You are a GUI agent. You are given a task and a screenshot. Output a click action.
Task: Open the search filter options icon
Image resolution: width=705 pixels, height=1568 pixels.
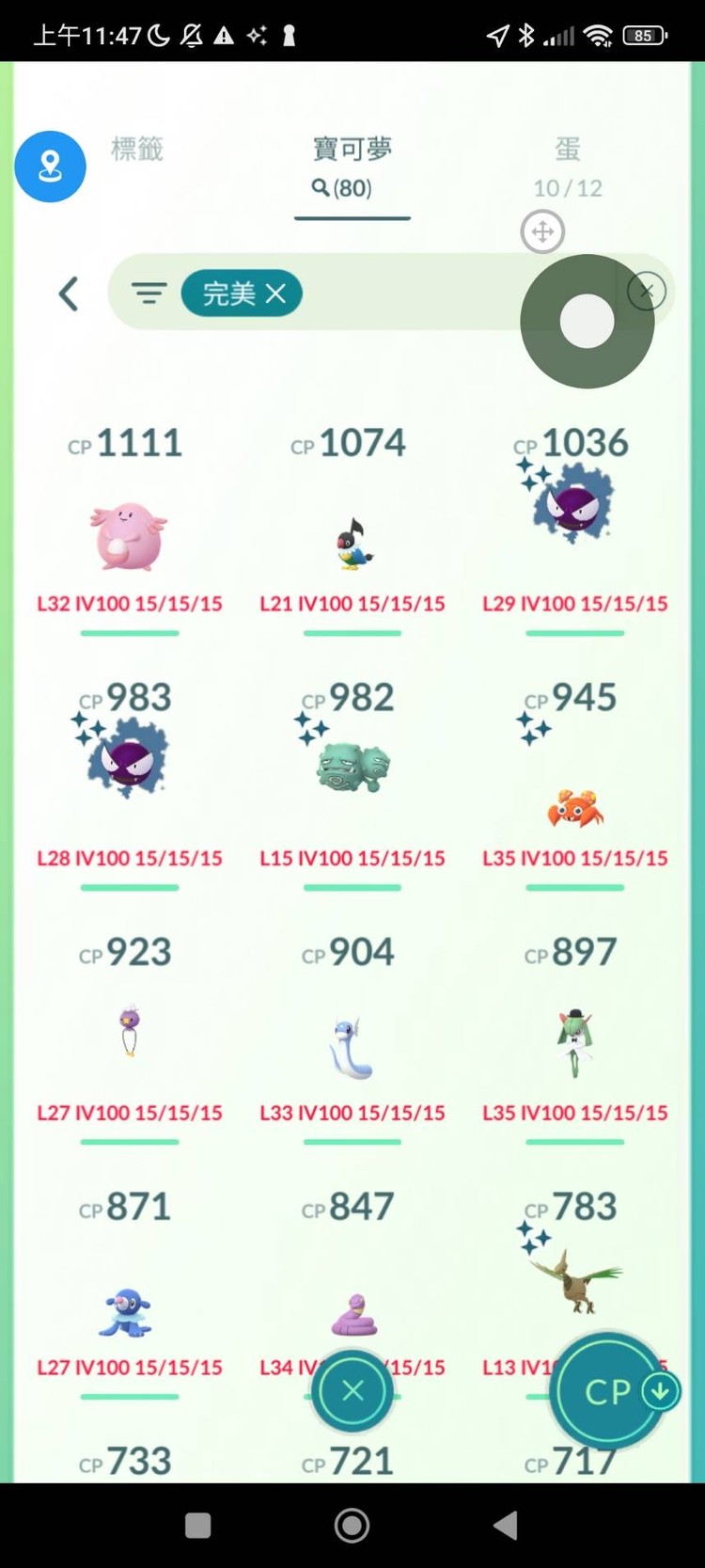149,293
